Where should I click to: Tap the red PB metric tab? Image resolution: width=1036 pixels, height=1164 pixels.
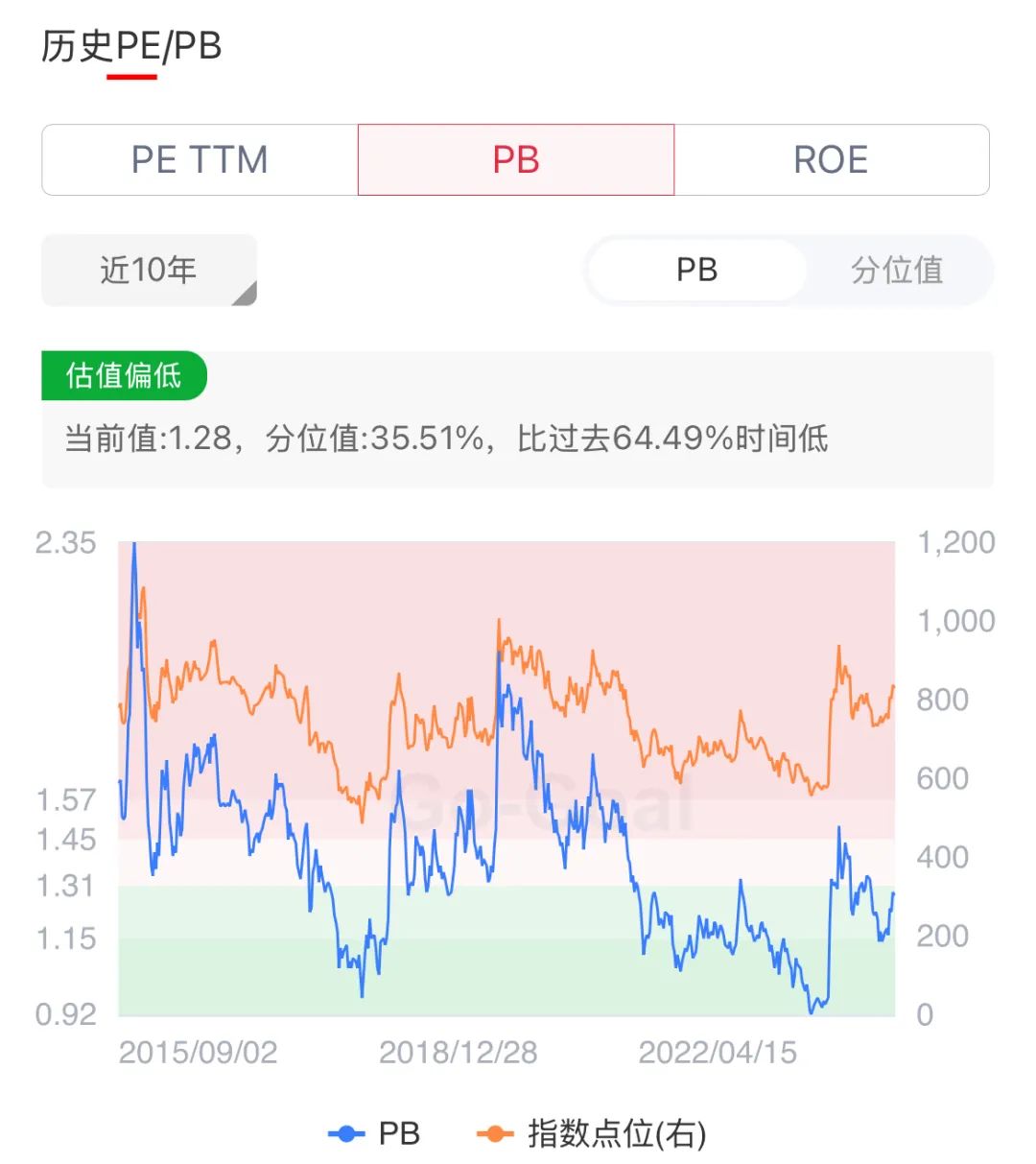point(516,159)
